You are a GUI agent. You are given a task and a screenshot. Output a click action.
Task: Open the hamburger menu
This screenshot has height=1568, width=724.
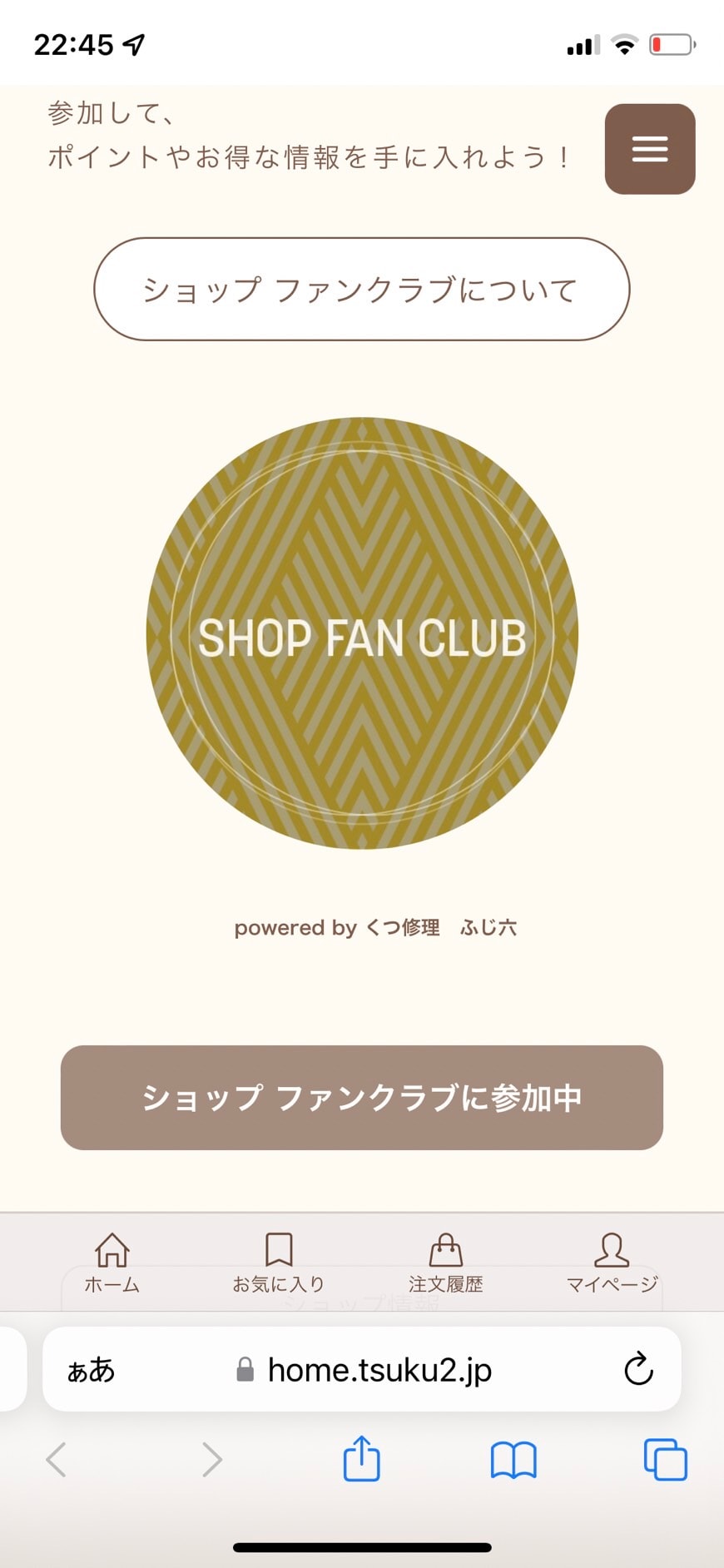649,149
